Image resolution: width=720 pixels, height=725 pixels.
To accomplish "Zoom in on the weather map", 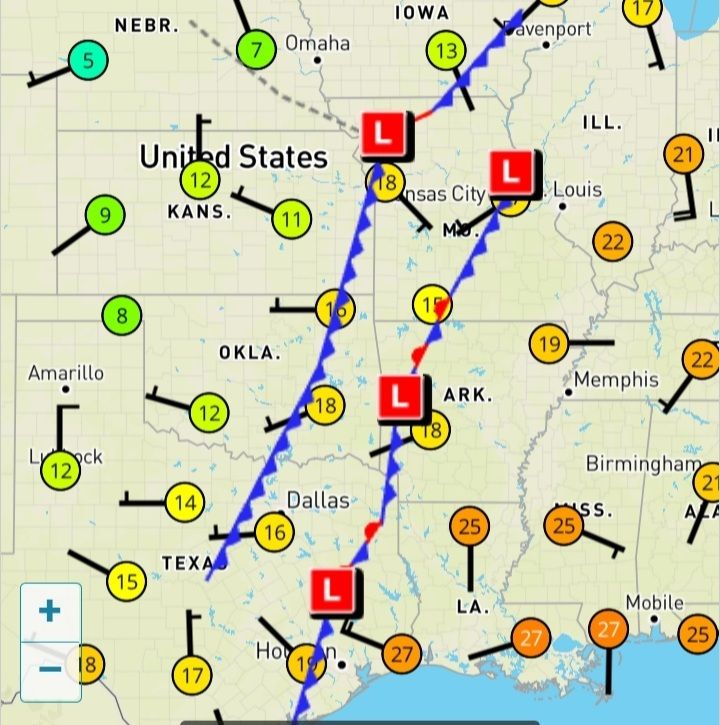I will click(50, 611).
